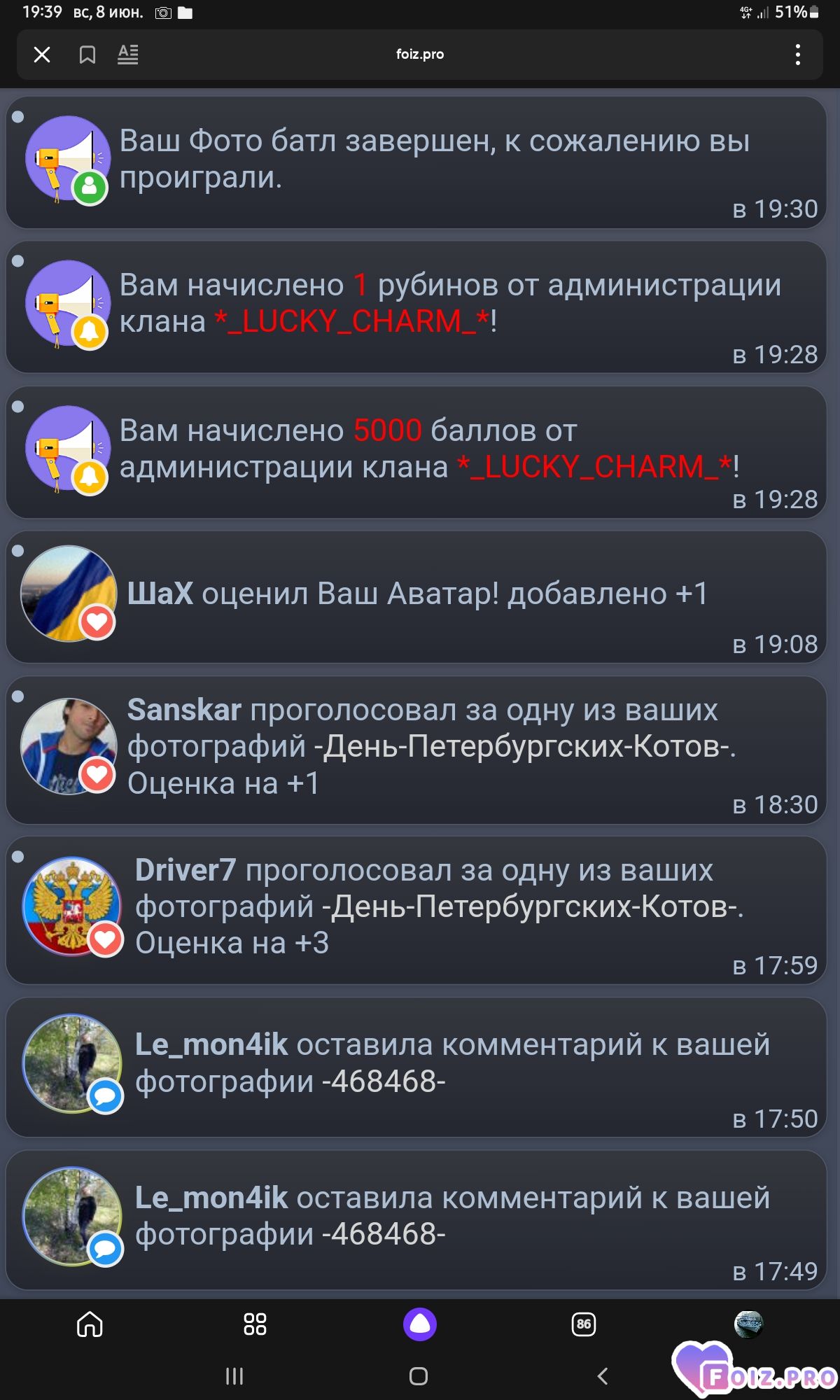Viewport: 840px width, 1400px height.
Task: Open the 1 рубинов clan reward notification
Action: click(x=416, y=307)
